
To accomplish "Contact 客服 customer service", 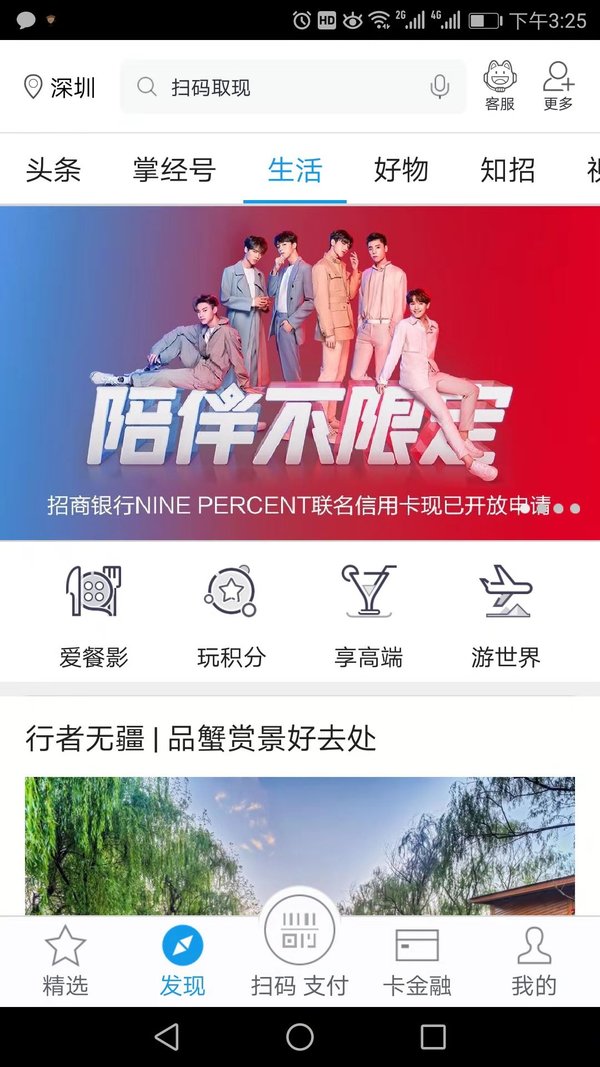I will 500,85.
